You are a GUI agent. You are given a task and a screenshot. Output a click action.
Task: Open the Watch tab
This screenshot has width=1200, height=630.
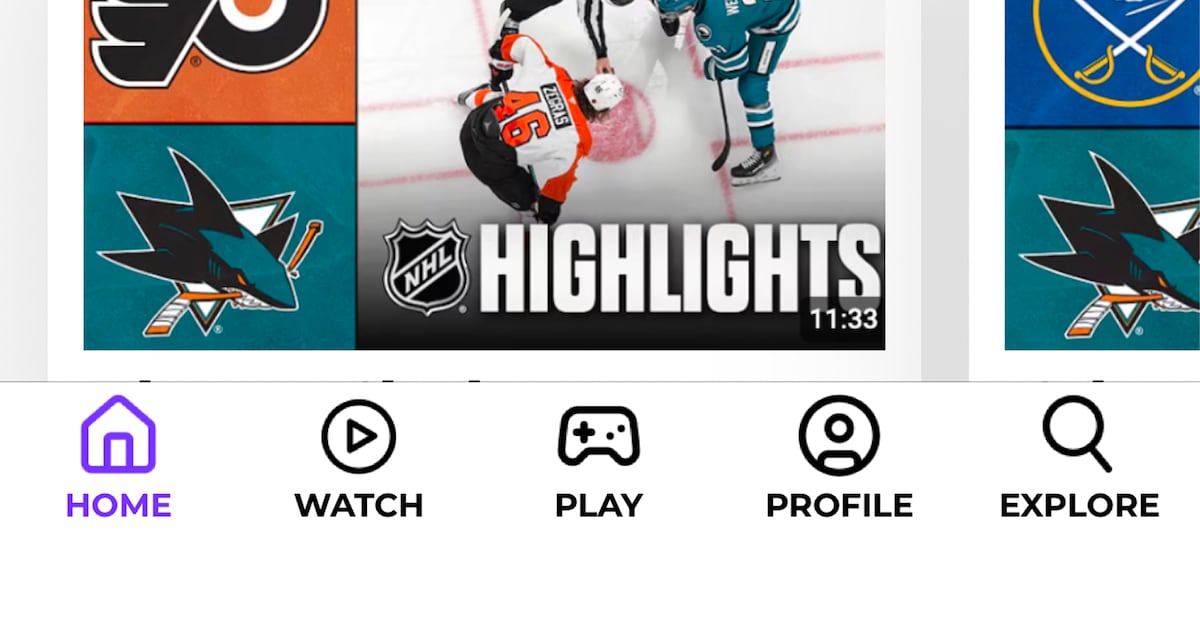[x=358, y=456]
